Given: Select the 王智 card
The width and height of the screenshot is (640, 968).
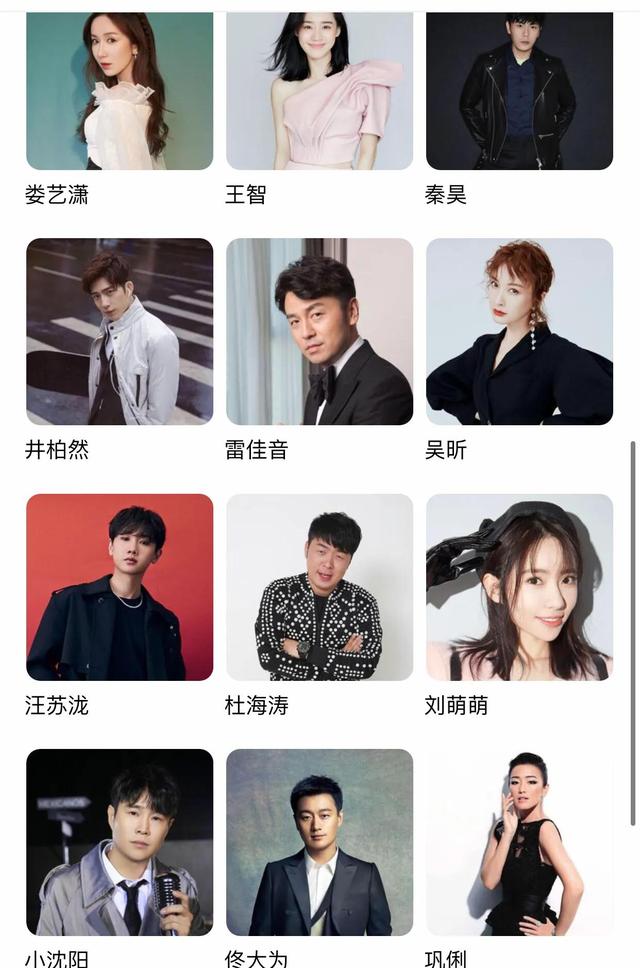Looking at the screenshot, I should click(x=319, y=92).
